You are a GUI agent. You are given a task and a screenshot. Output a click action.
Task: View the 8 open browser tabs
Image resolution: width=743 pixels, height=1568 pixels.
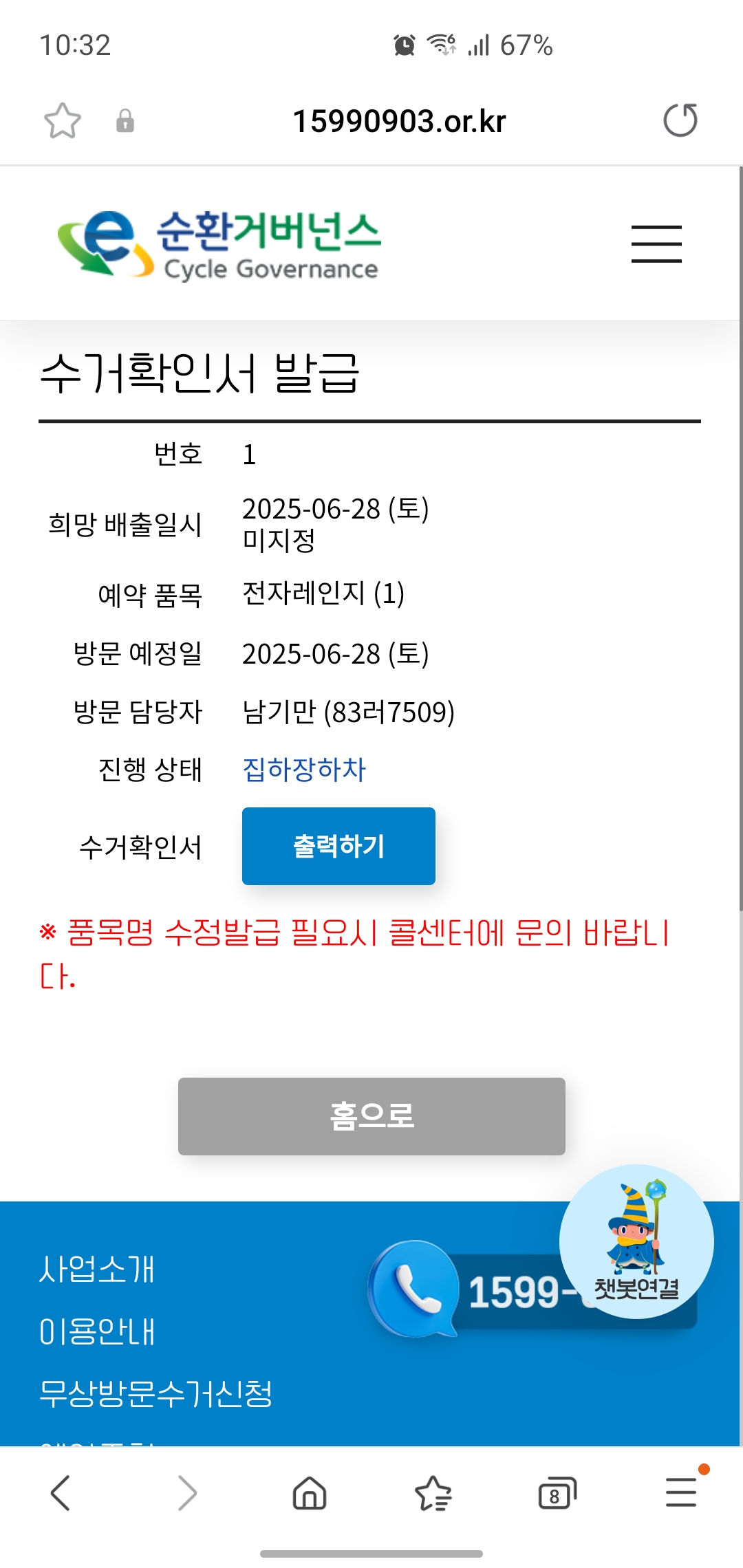pyautogui.click(x=557, y=1493)
